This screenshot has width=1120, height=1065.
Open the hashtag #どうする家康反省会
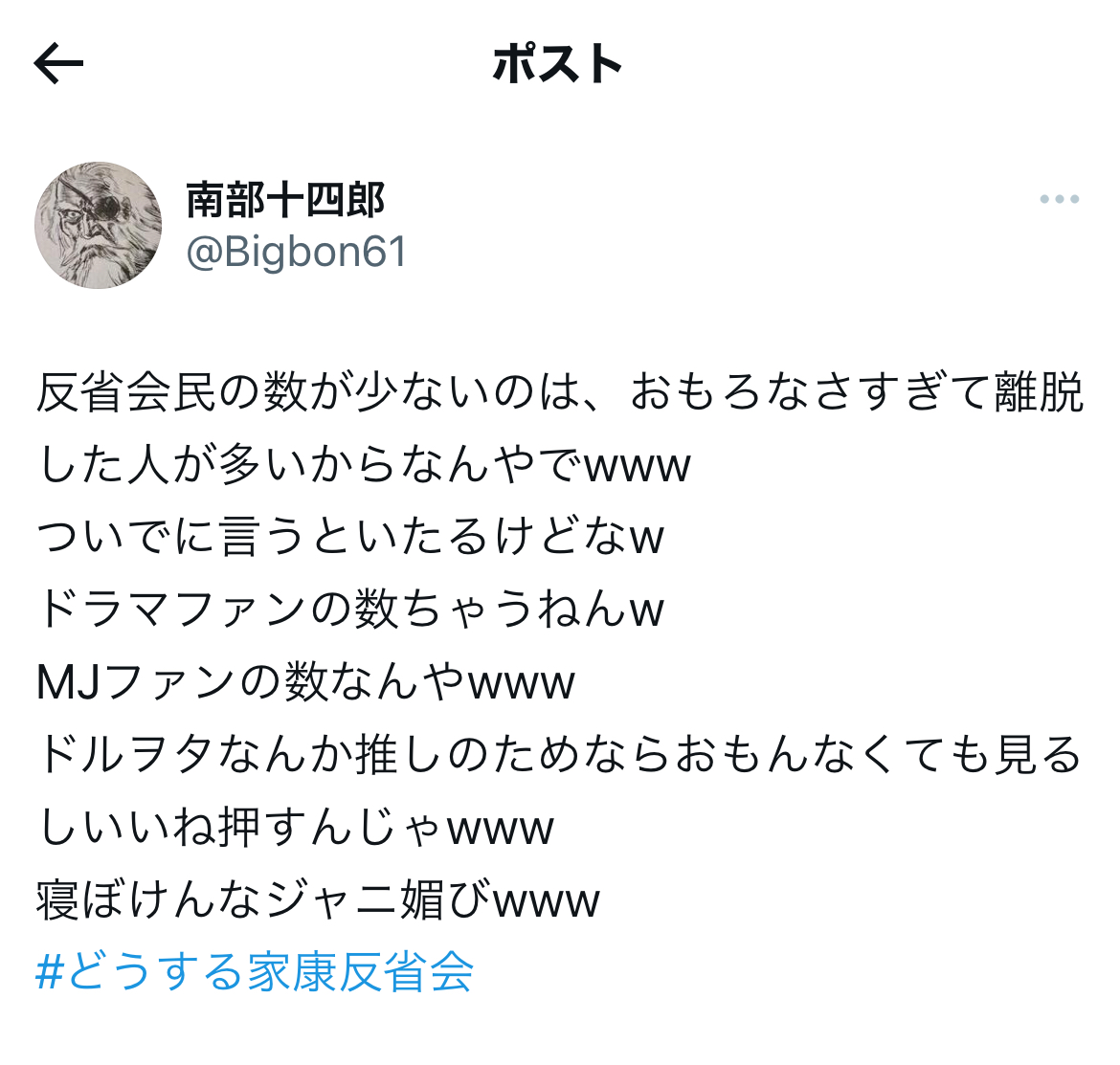(255, 971)
